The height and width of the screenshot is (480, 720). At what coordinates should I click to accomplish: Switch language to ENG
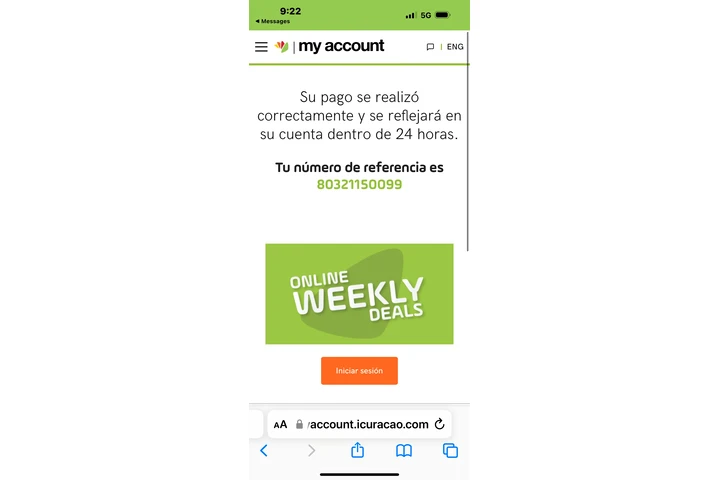455,47
